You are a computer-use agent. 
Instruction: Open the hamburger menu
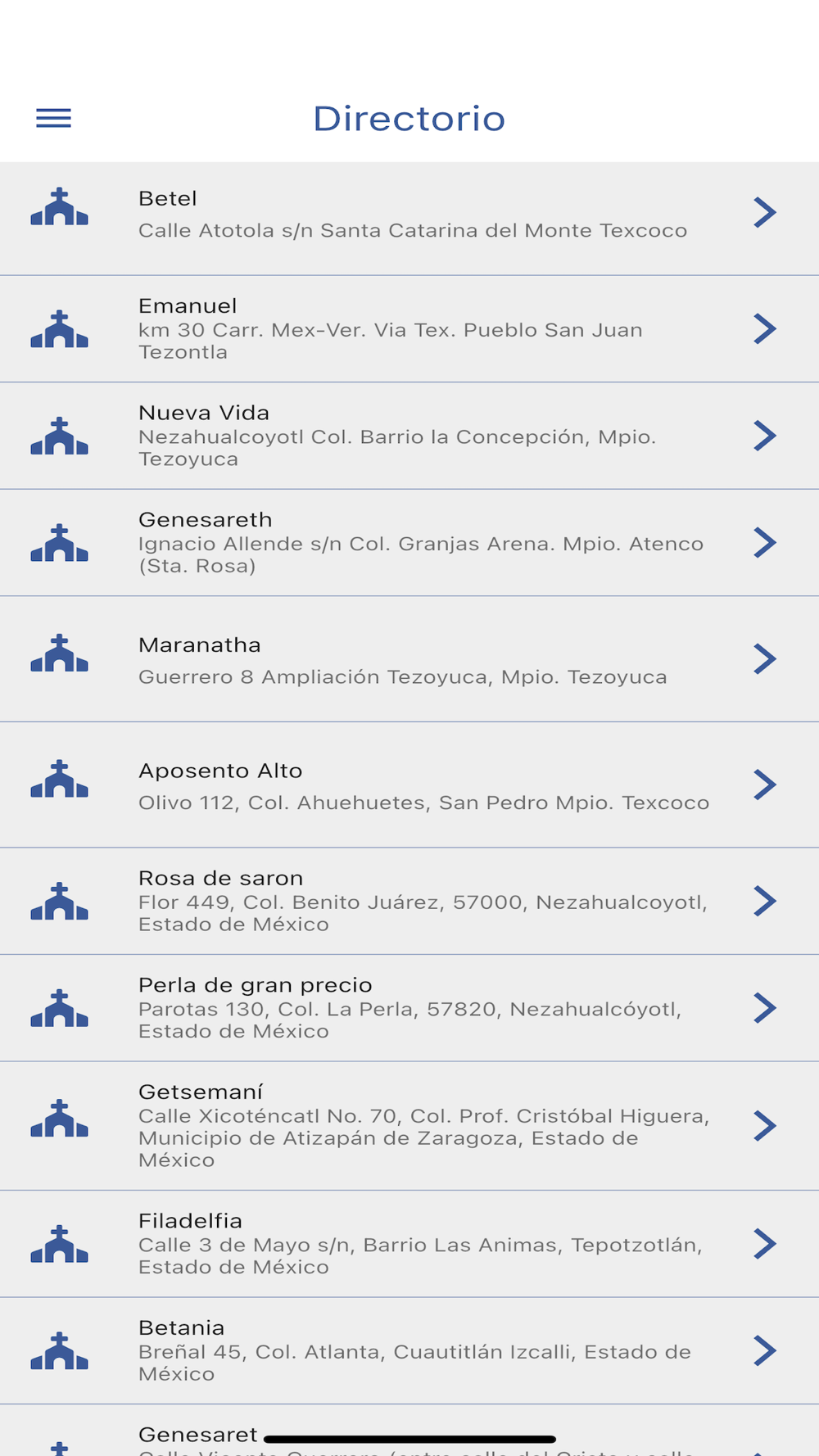click(53, 118)
